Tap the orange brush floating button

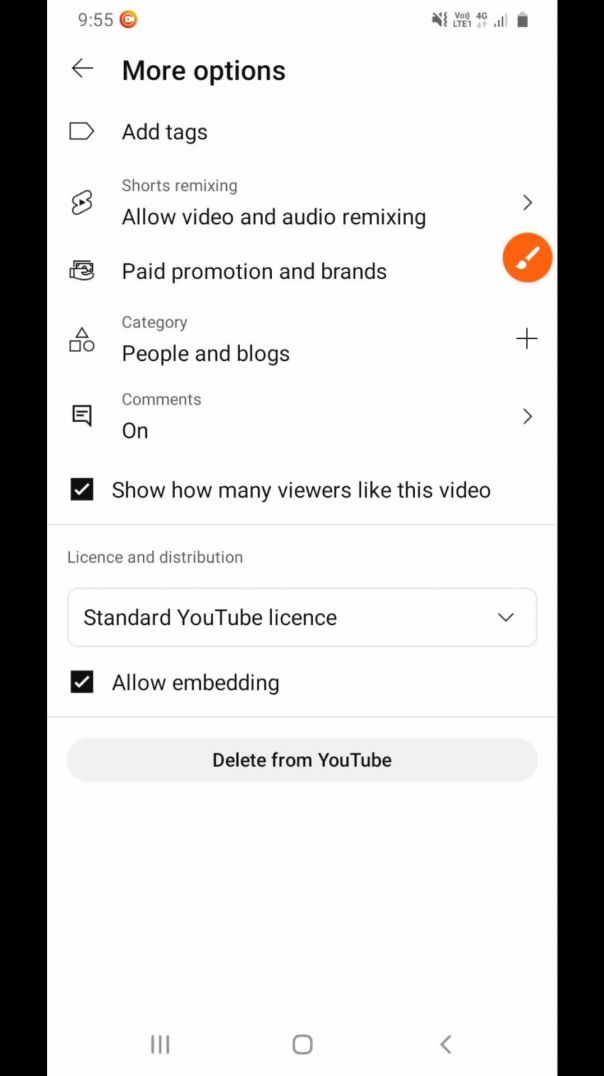pyautogui.click(x=527, y=257)
